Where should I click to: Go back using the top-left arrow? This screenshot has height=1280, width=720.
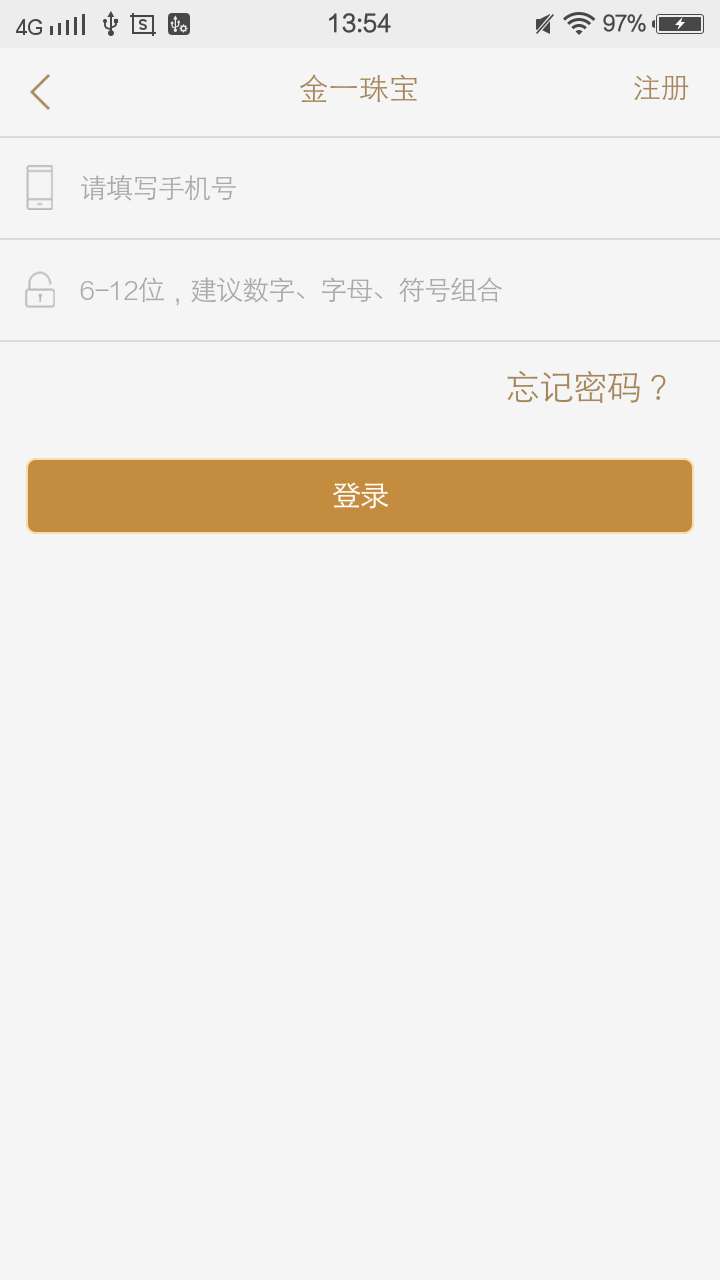[40, 92]
